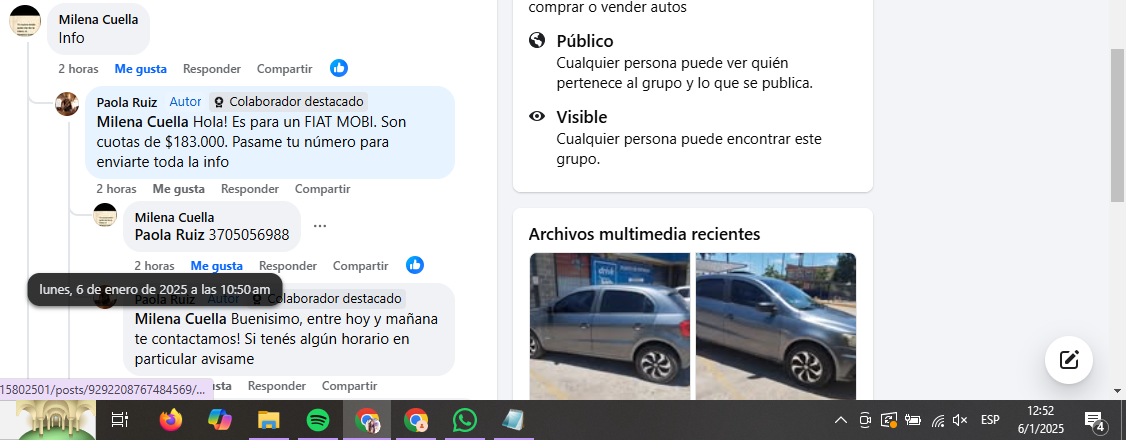Open Milena Cuella's profile from the Info comment
This screenshot has height=440, width=1126.
[x=98, y=19]
